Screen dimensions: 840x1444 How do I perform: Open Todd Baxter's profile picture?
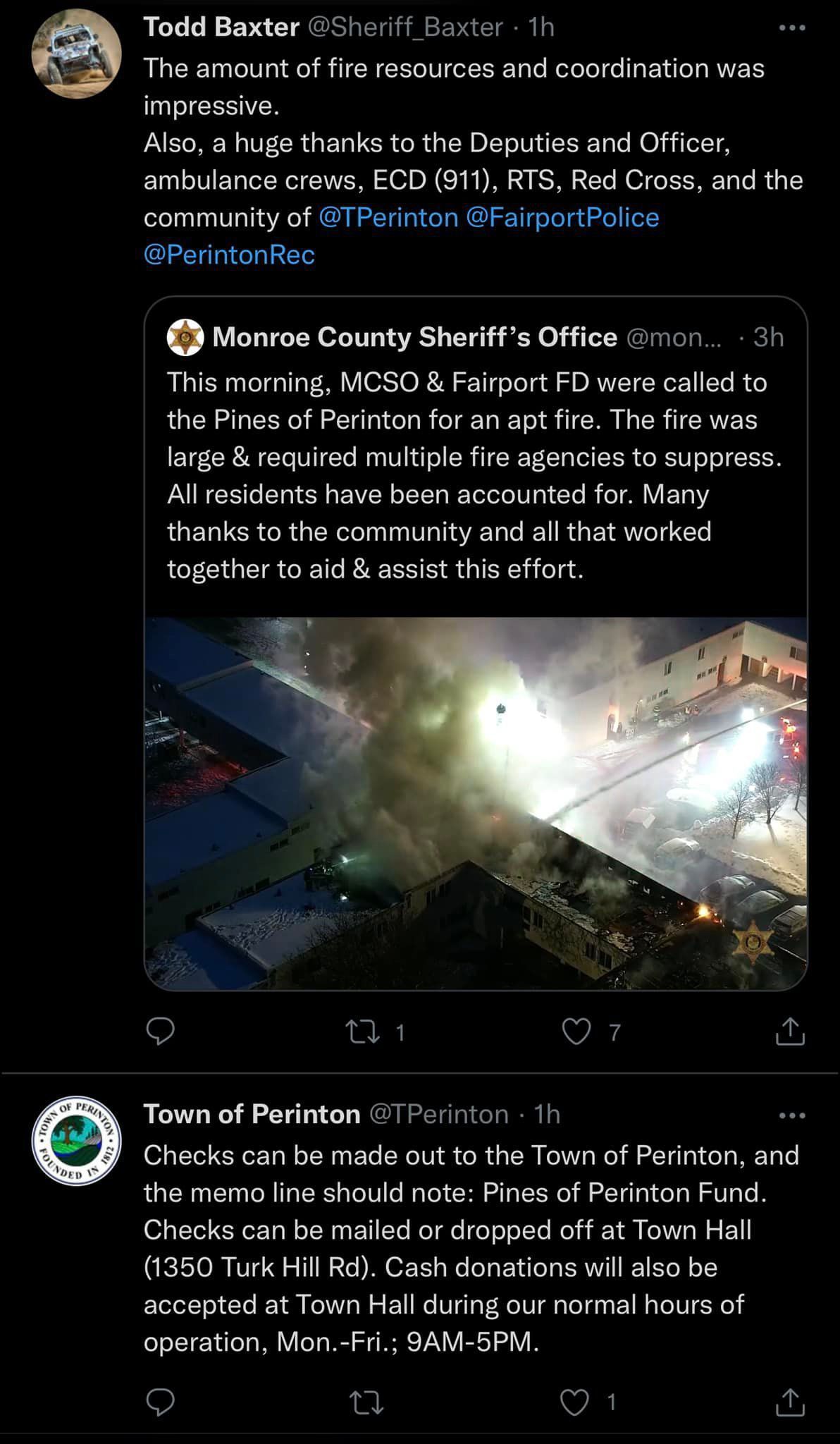(77, 54)
